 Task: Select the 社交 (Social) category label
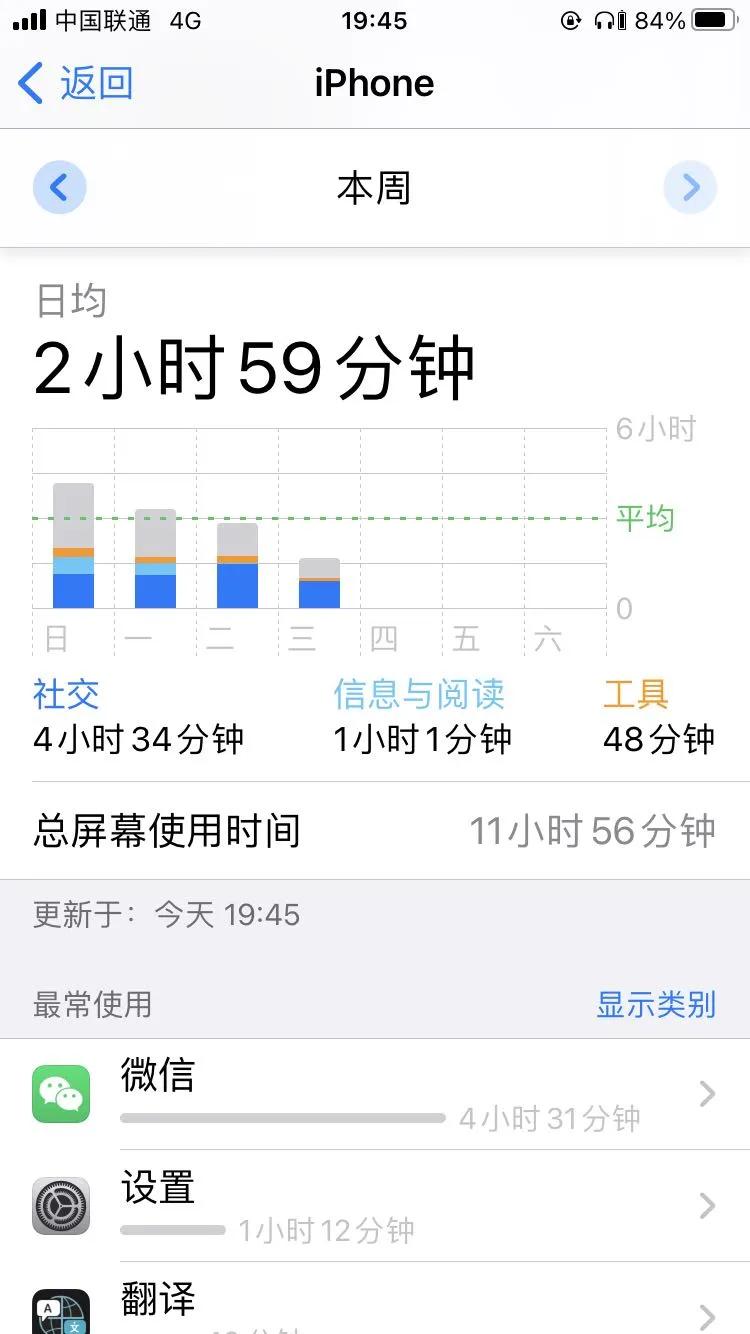coord(66,693)
